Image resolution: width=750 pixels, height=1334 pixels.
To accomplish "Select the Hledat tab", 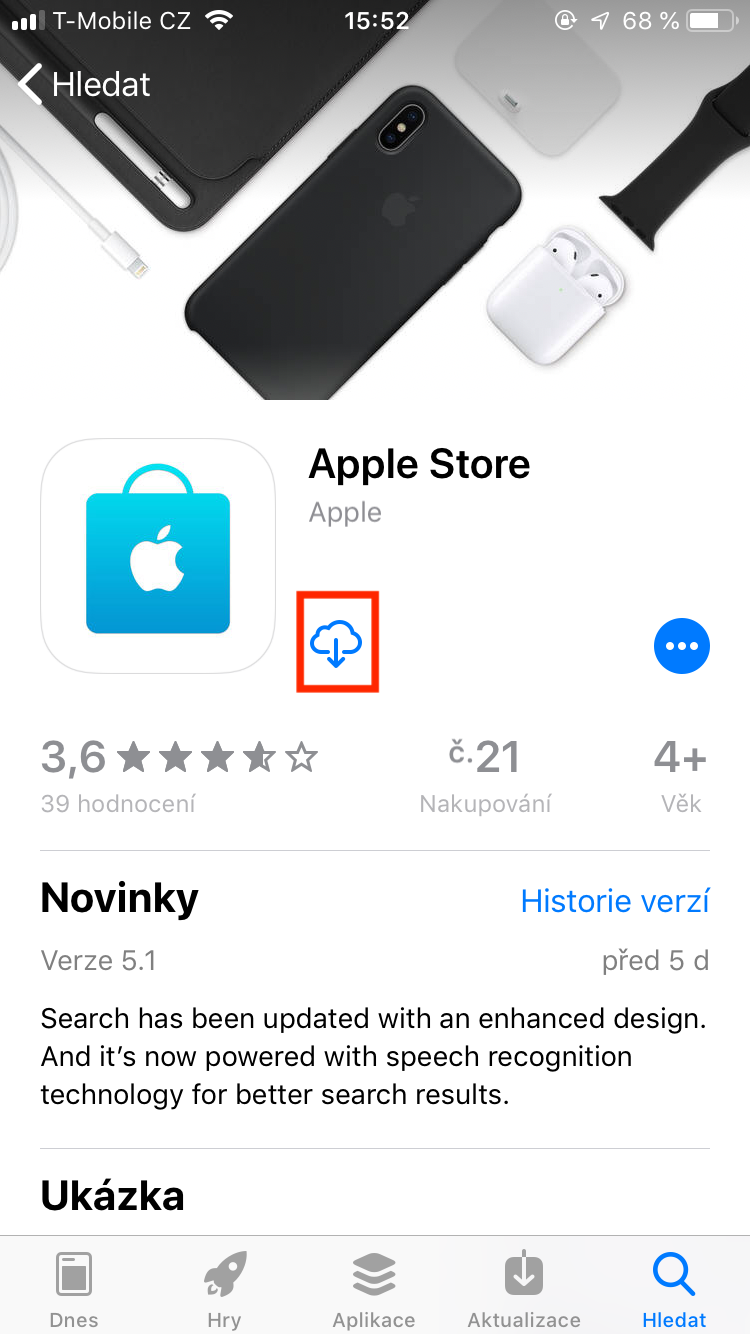I will (674, 1288).
